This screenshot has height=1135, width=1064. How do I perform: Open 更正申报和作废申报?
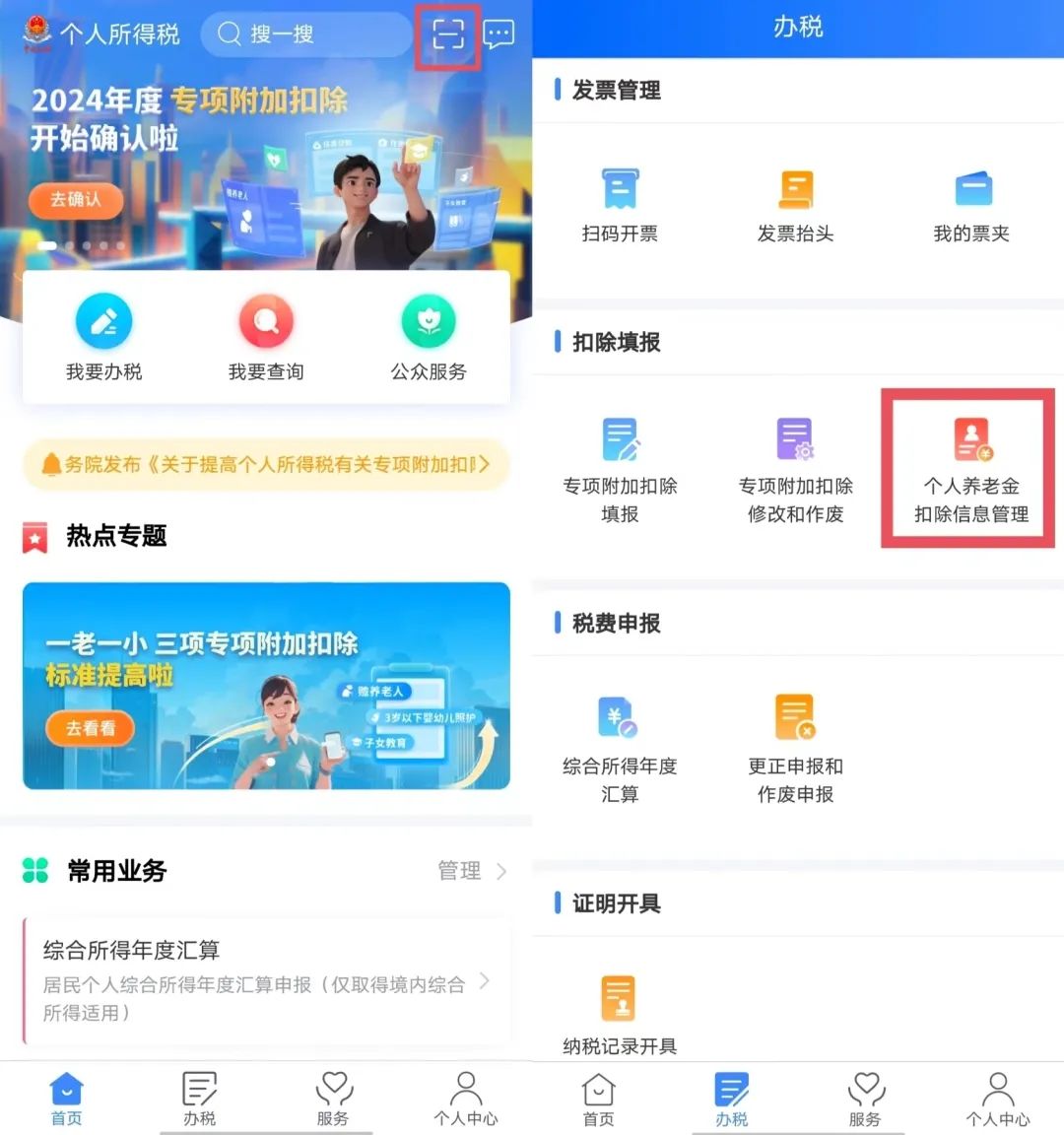click(795, 749)
